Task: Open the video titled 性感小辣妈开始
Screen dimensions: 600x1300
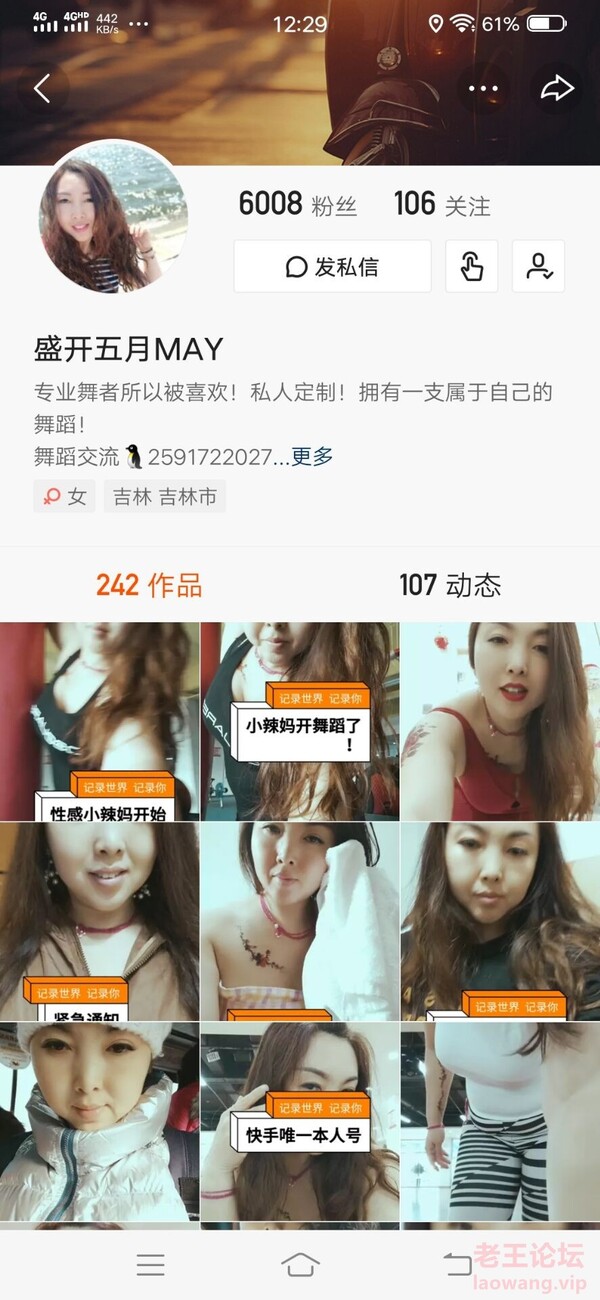Action: pos(99,721)
